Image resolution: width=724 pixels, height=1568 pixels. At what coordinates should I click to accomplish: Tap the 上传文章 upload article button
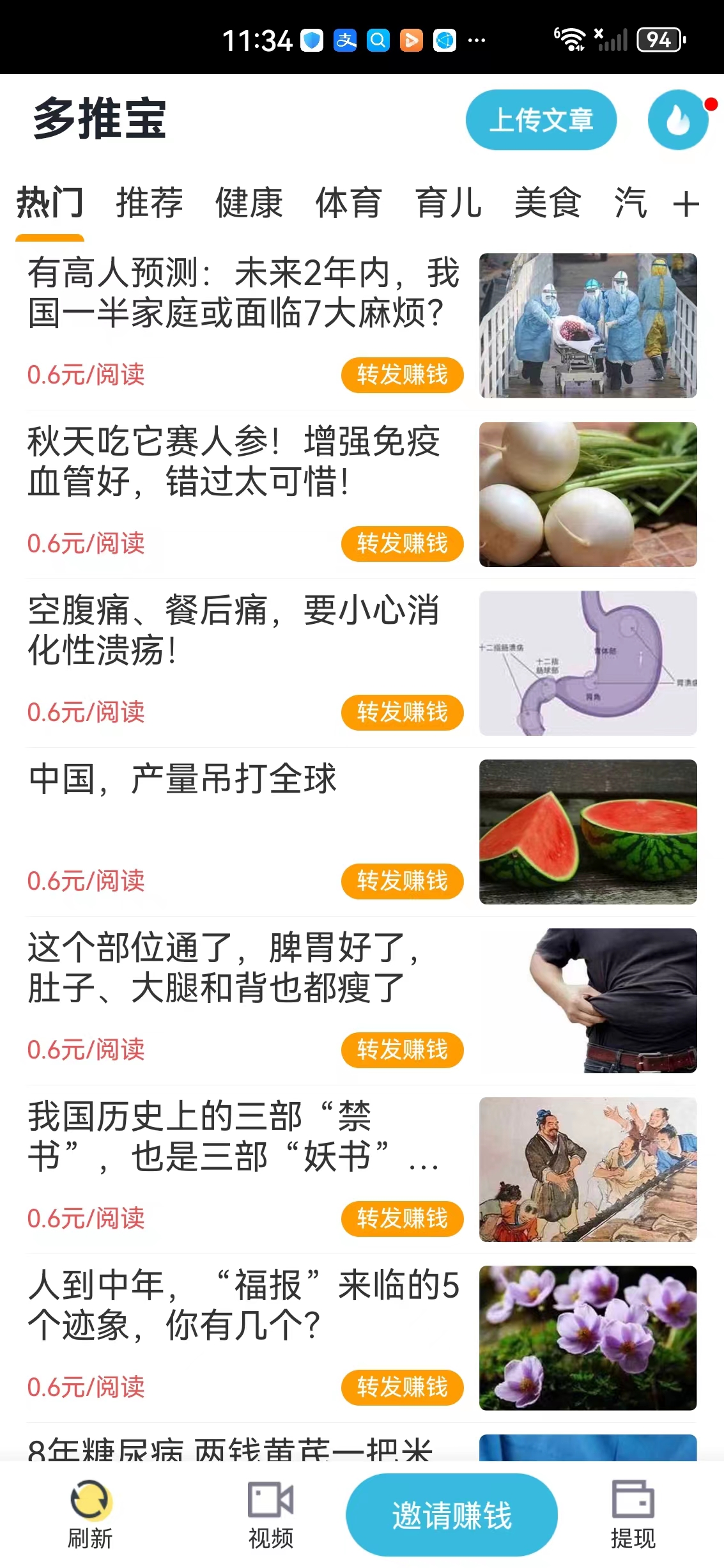coord(541,120)
